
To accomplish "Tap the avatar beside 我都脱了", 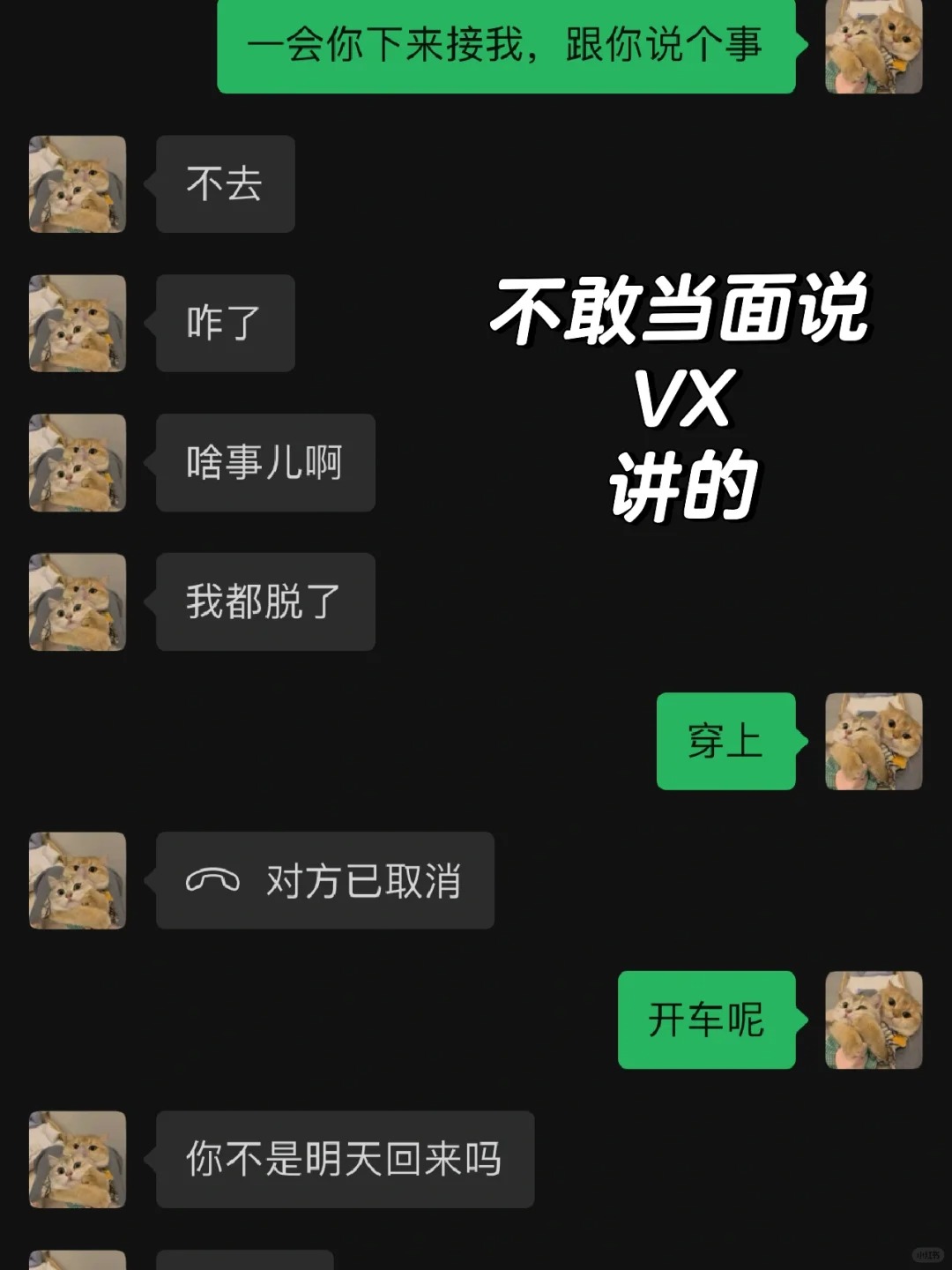I will pyautogui.click(x=77, y=602).
